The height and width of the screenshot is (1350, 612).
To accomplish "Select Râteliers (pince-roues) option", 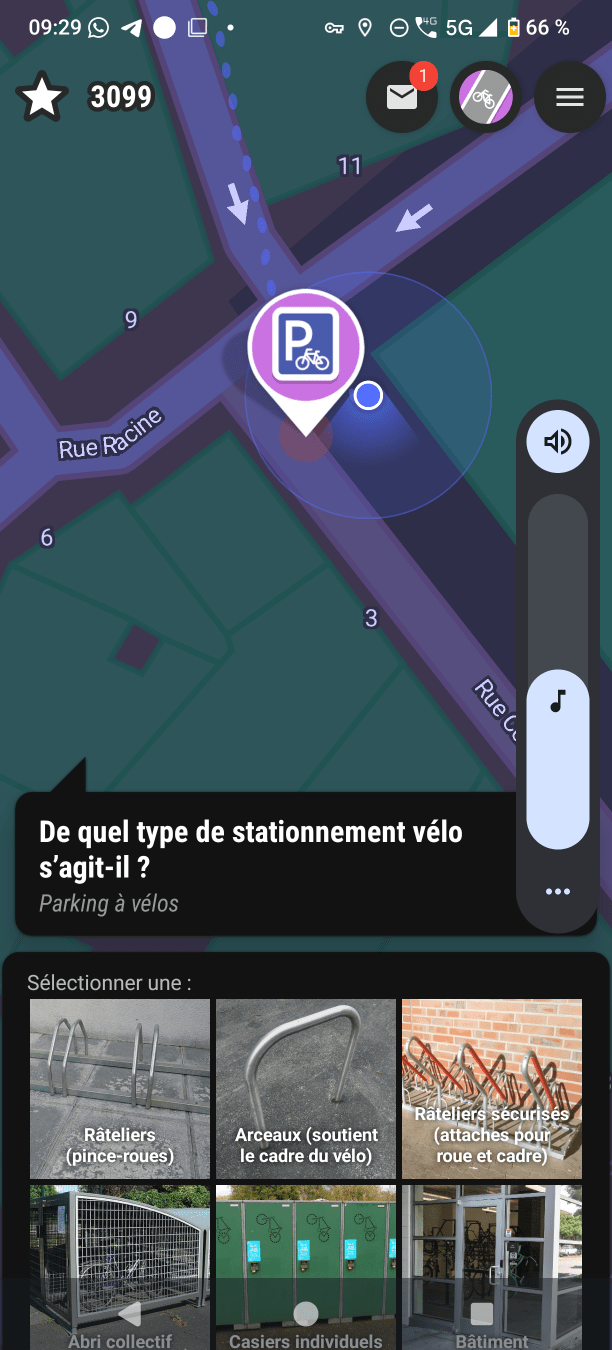I will (x=120, y=1088).
